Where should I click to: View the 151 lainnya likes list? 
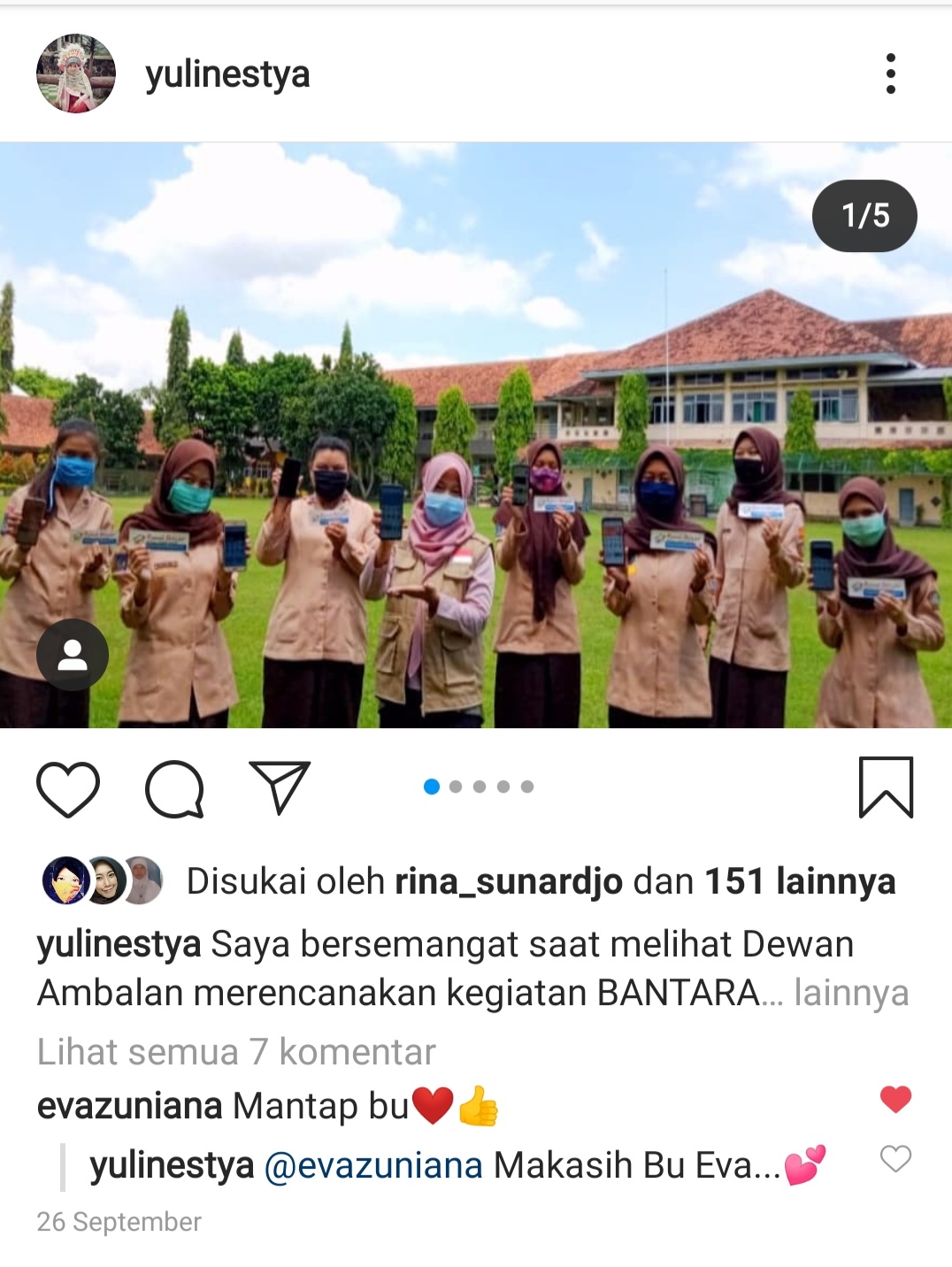[800, 881]
